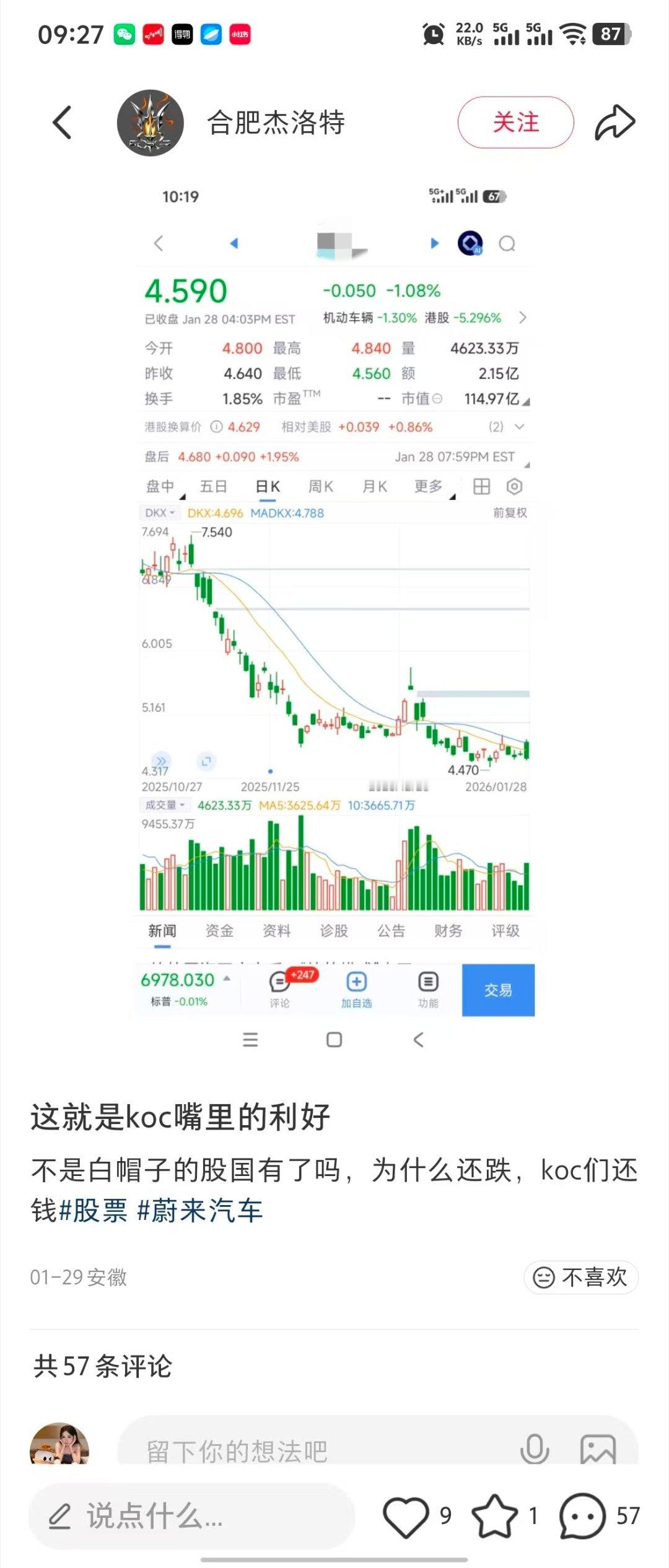Attach an image to your comment
The width and height of the screenshot is (669, 1568).
(598, 1448)
